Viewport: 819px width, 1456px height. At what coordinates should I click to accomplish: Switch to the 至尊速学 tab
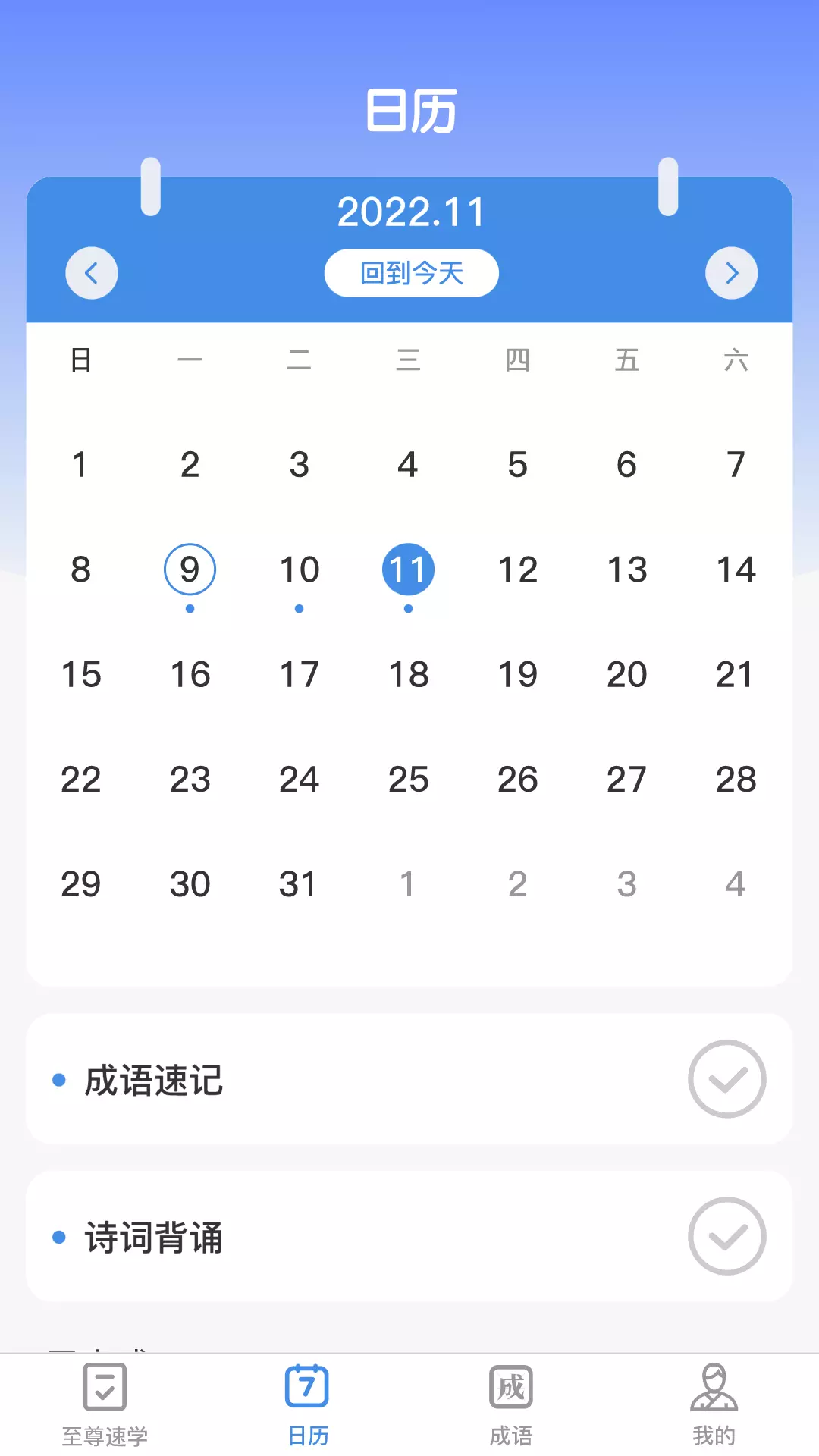tap(105, 1404)
